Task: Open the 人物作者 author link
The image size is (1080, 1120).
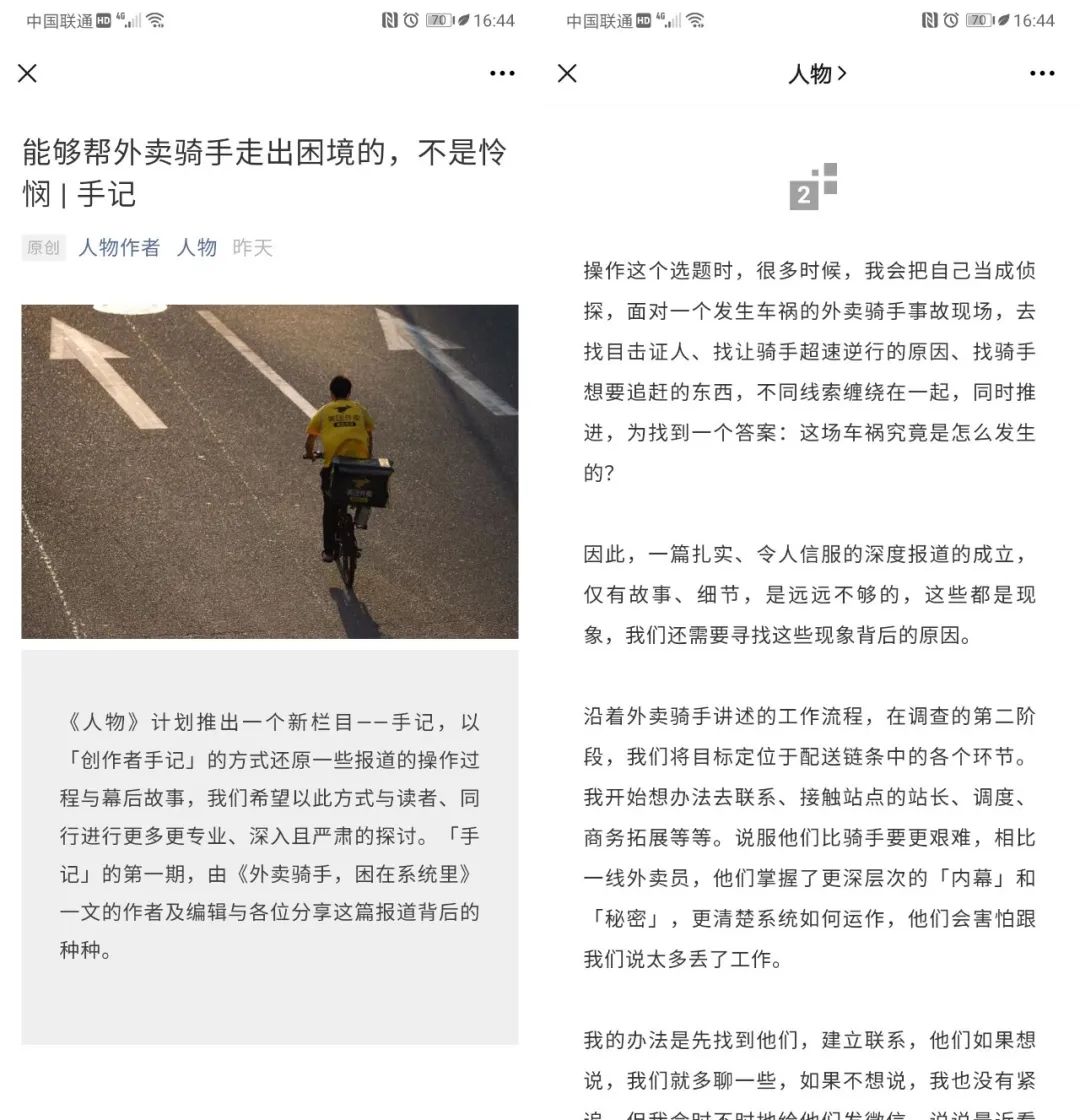Action: click(x=119, y=247)
